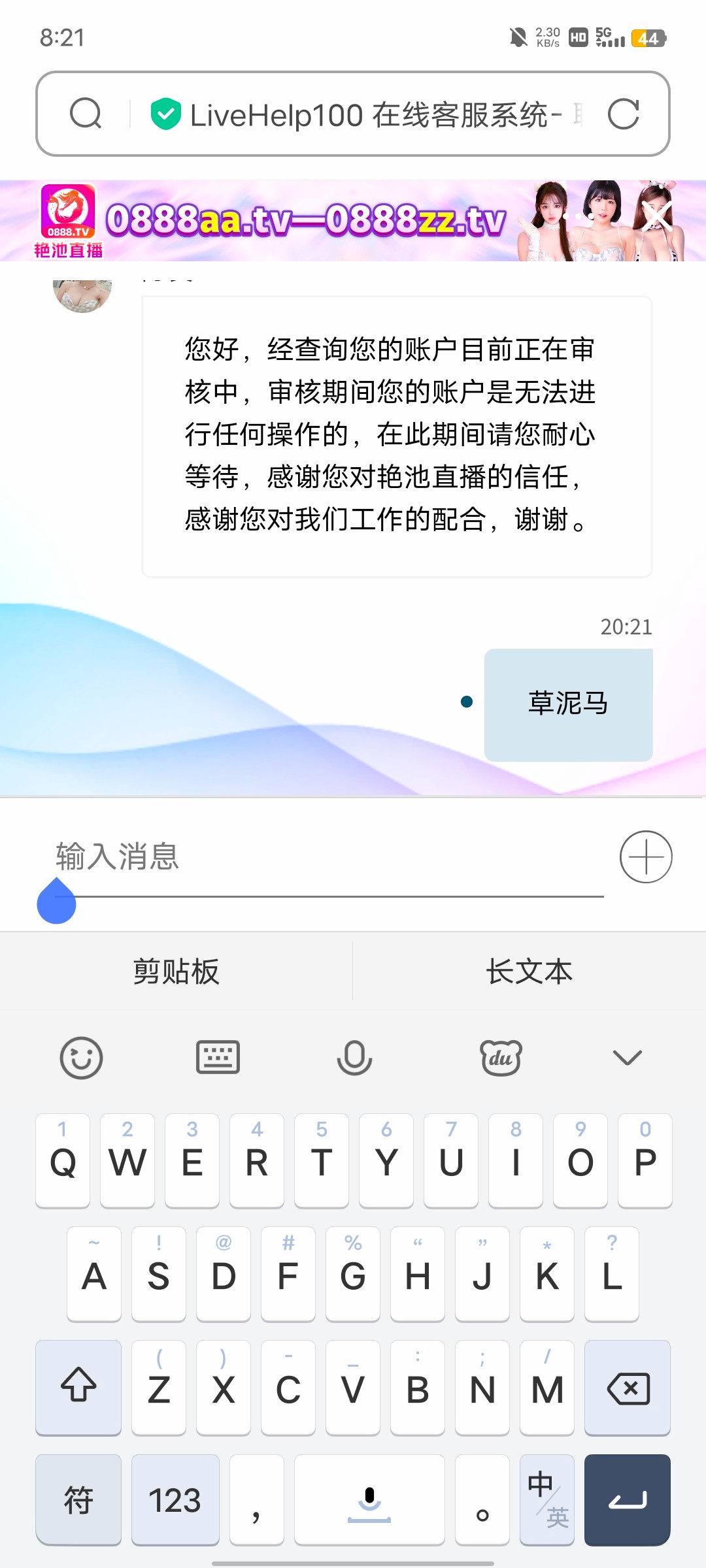Toggle 中/英 input language
706x1568 pixels.
(547, 1500)
